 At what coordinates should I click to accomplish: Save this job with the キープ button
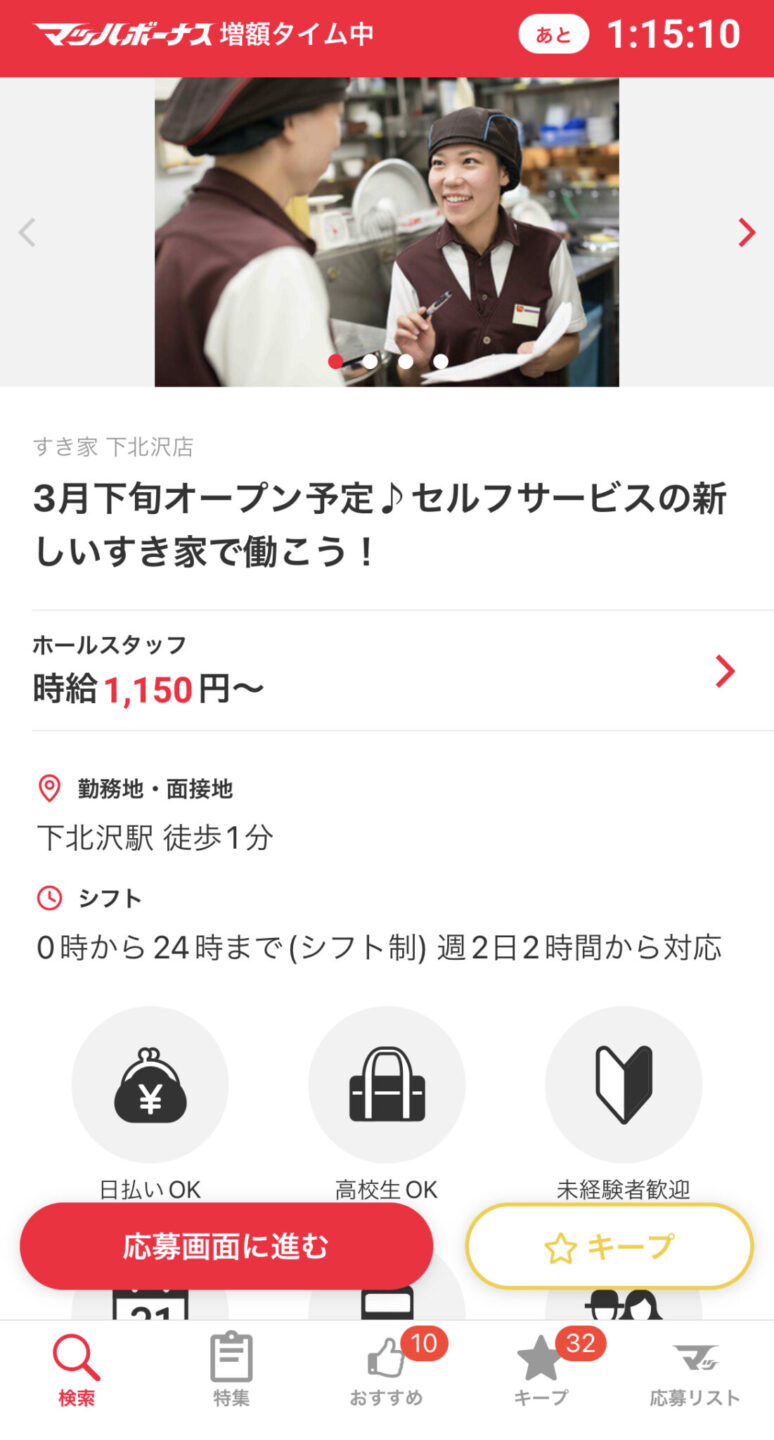[609, 1246]
